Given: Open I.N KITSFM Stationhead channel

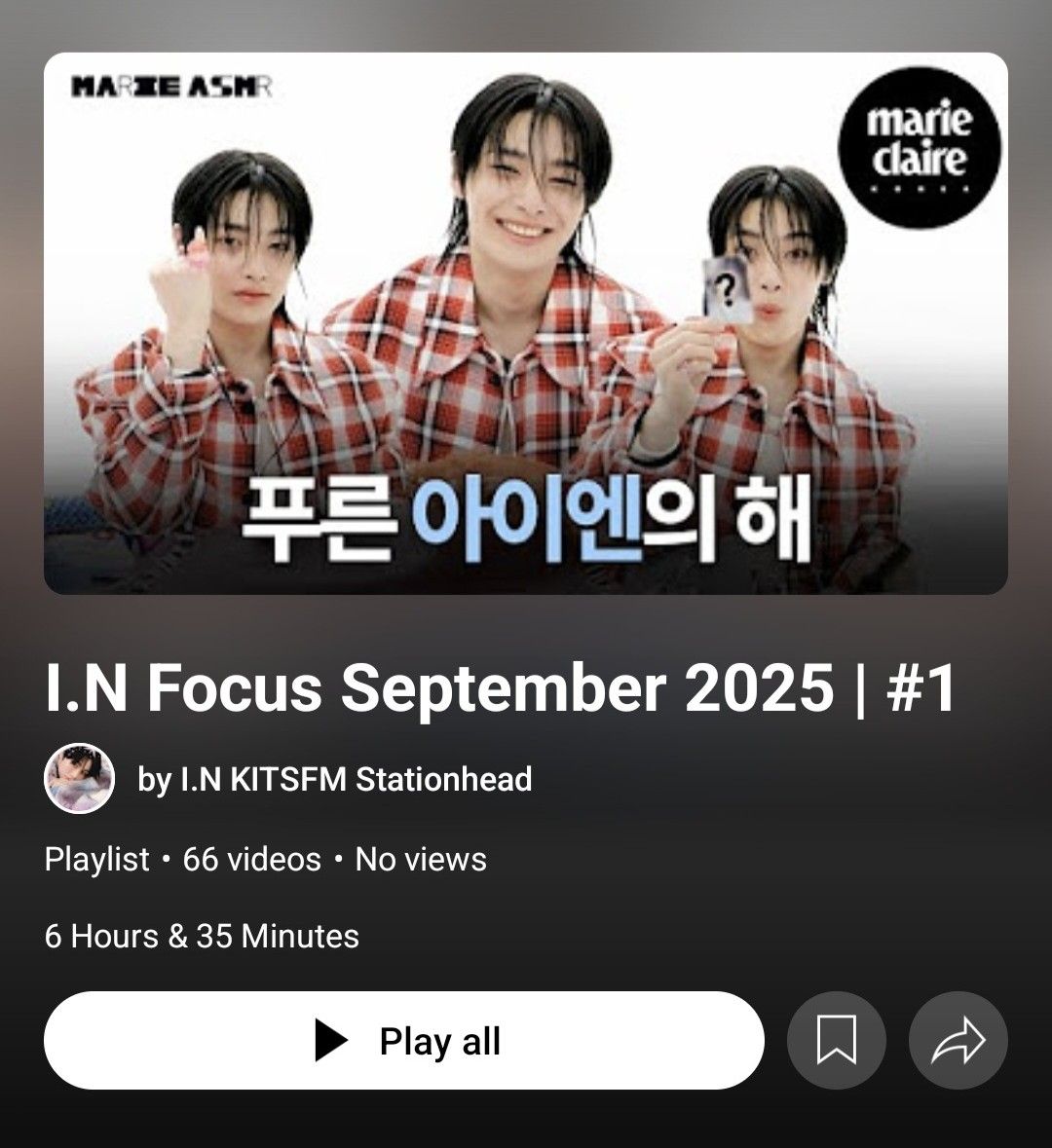Looking at the screenshot, I should tap(334, 779).
